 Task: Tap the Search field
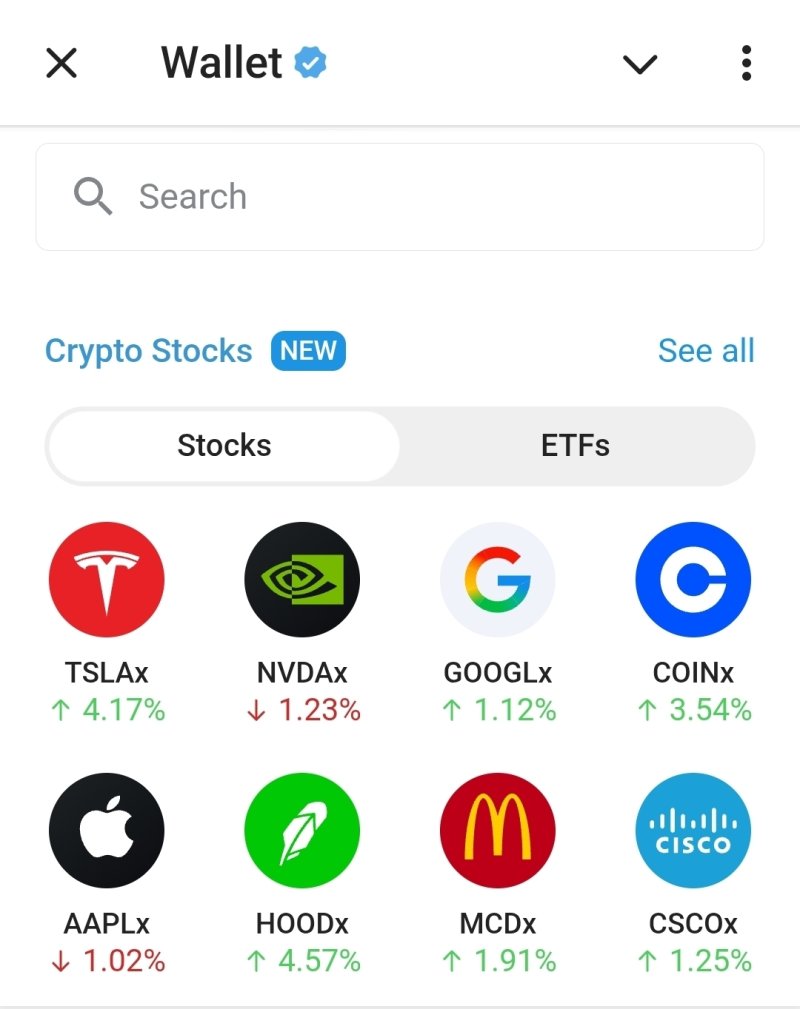point(400,197)
